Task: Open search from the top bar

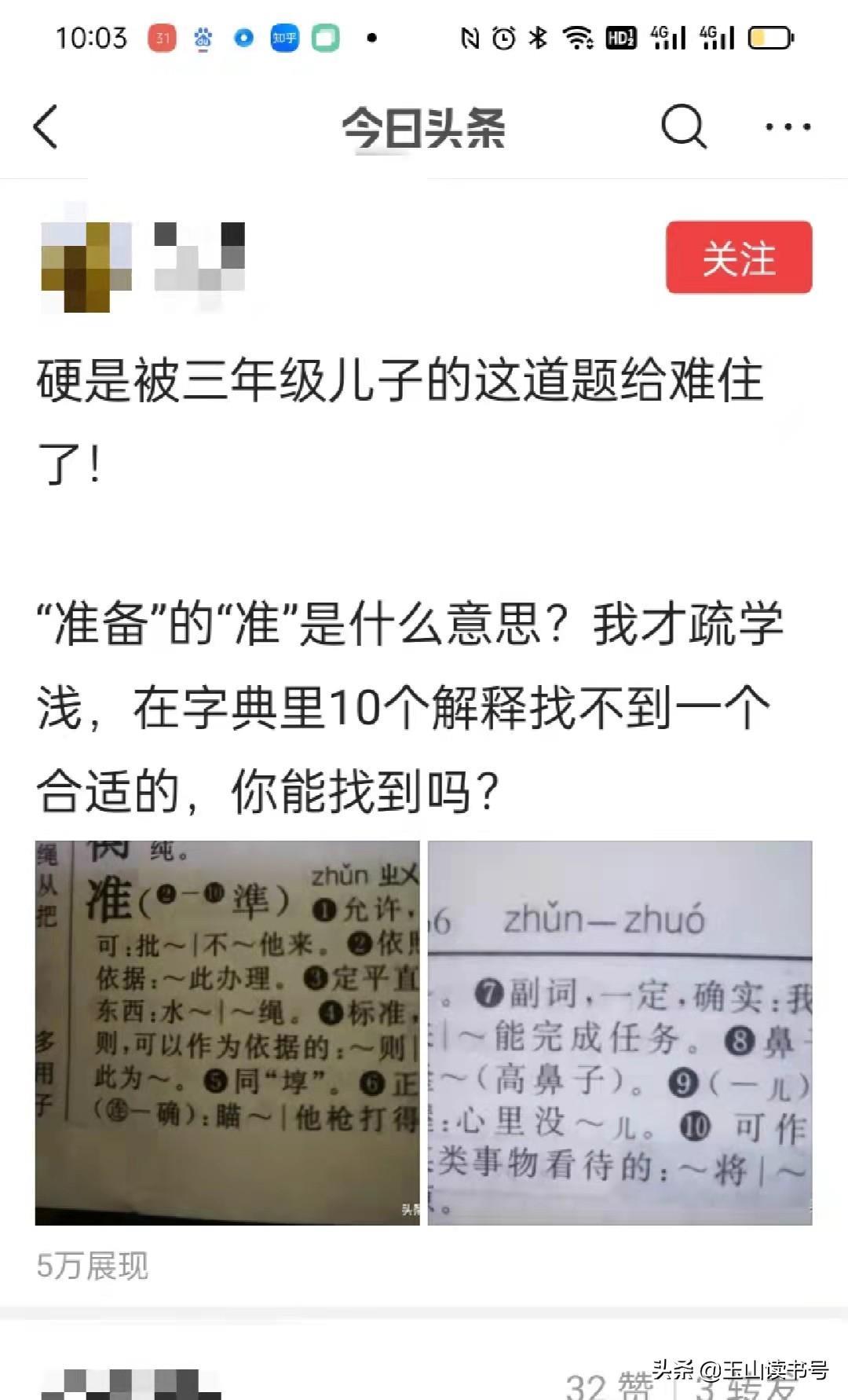Action: (x=683, y=126)
